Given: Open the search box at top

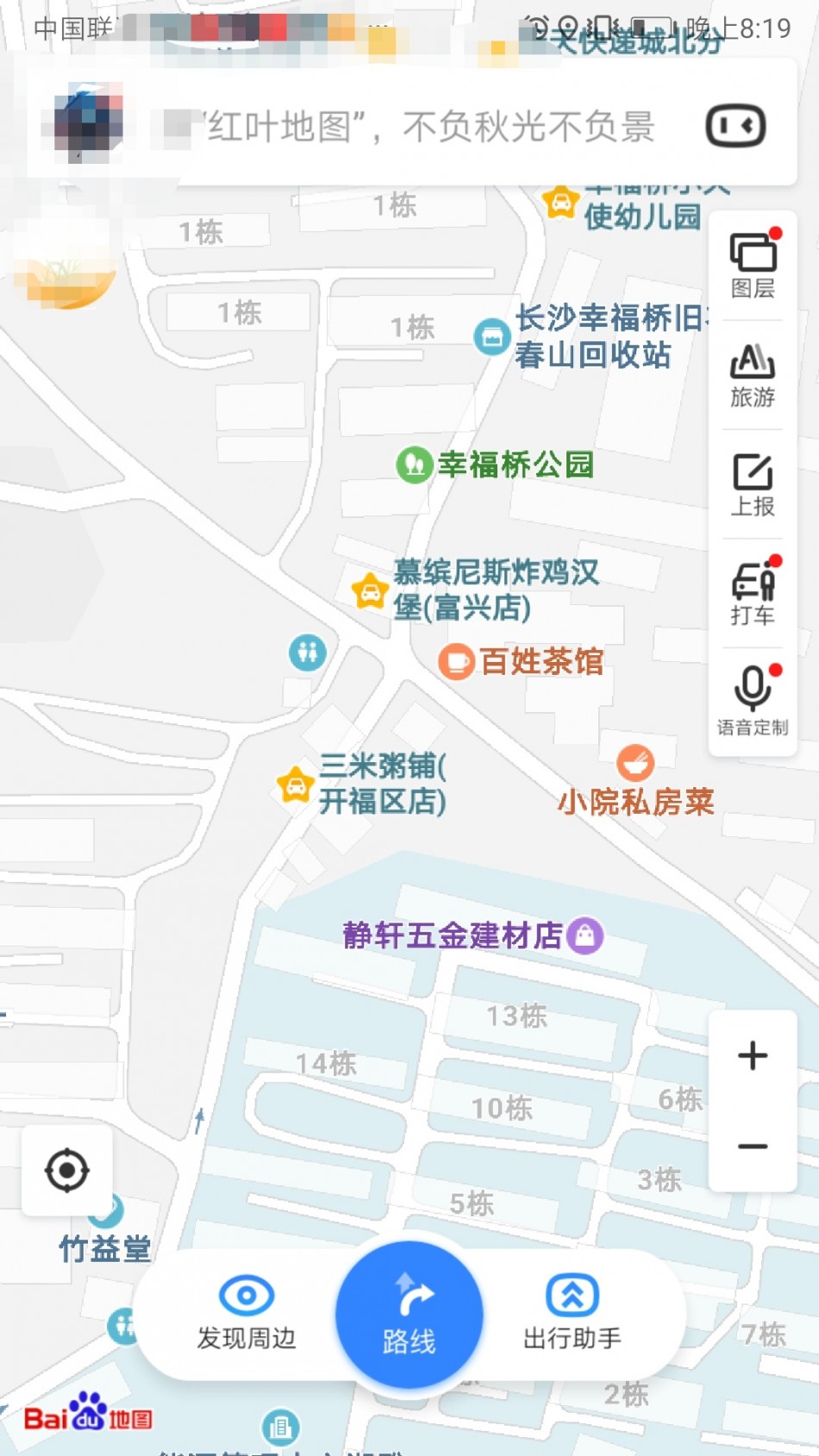Looking at the screenshot, I should 412,125.
